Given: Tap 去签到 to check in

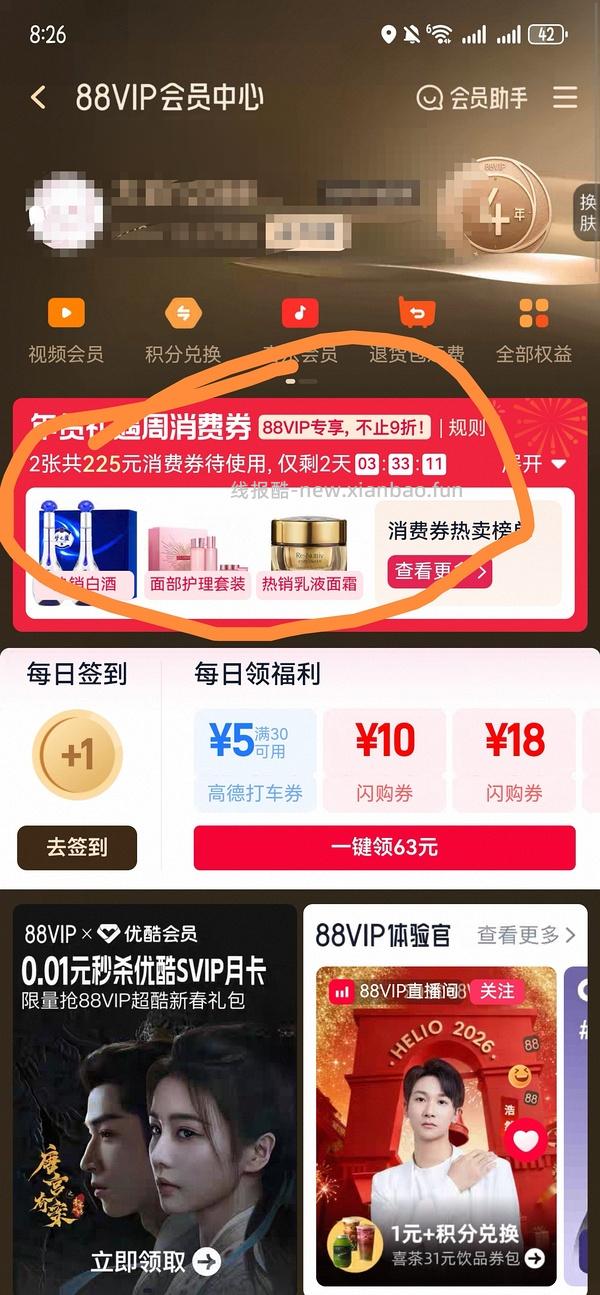Looking at the screenshot, I should [x=77, y=847].
